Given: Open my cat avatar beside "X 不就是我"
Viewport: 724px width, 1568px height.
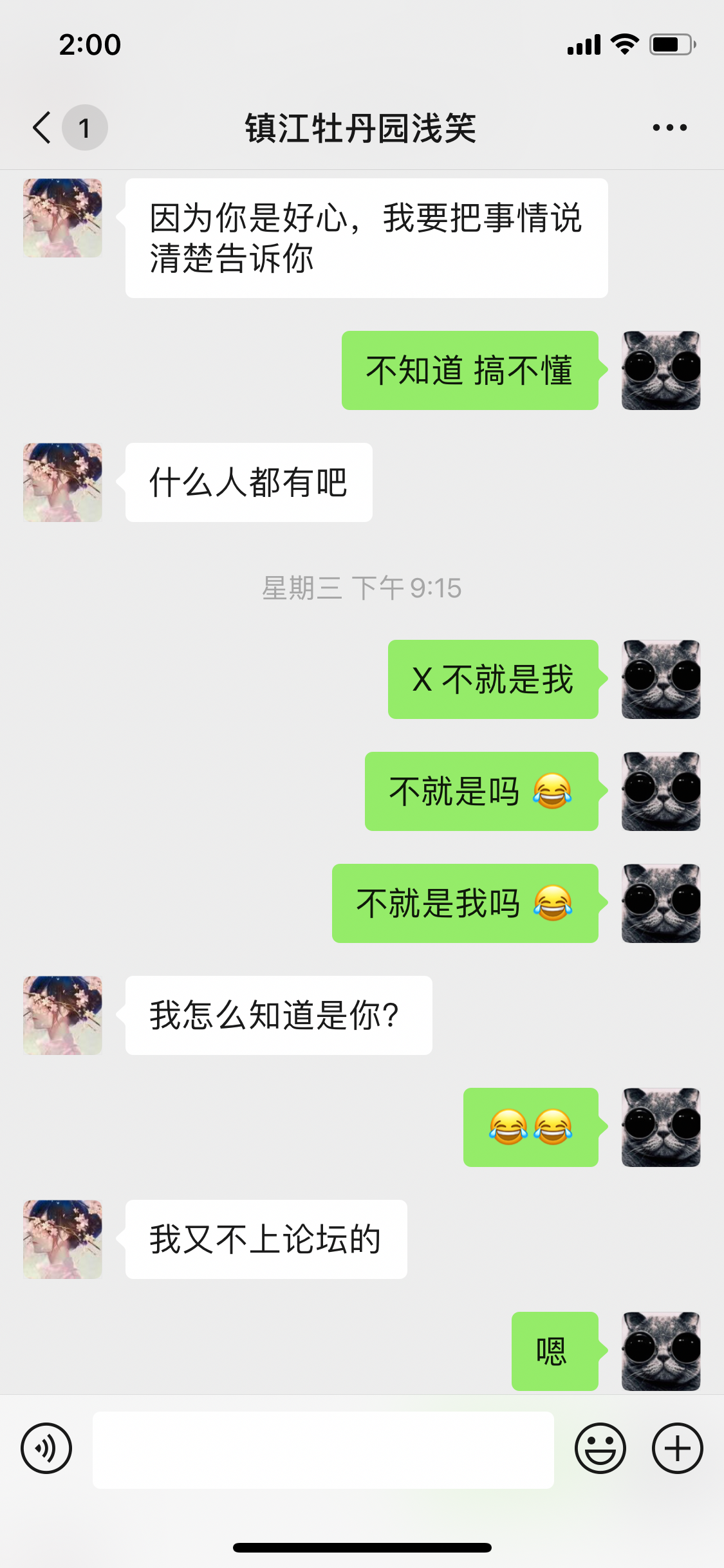Looking at the screenshot, I should pos(661,679).
